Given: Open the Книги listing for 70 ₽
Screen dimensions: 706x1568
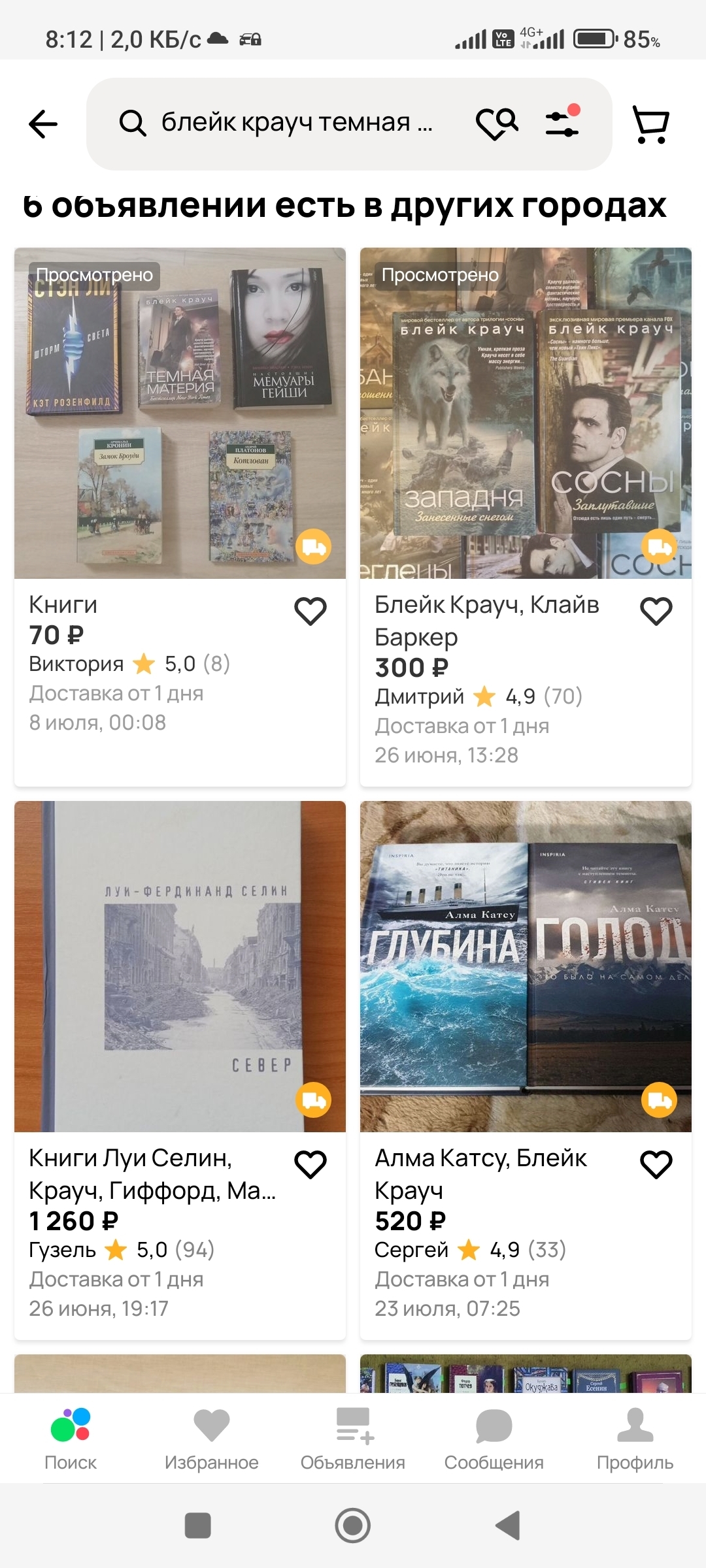Looking at the screenshot, I should (x=180, y=413).
